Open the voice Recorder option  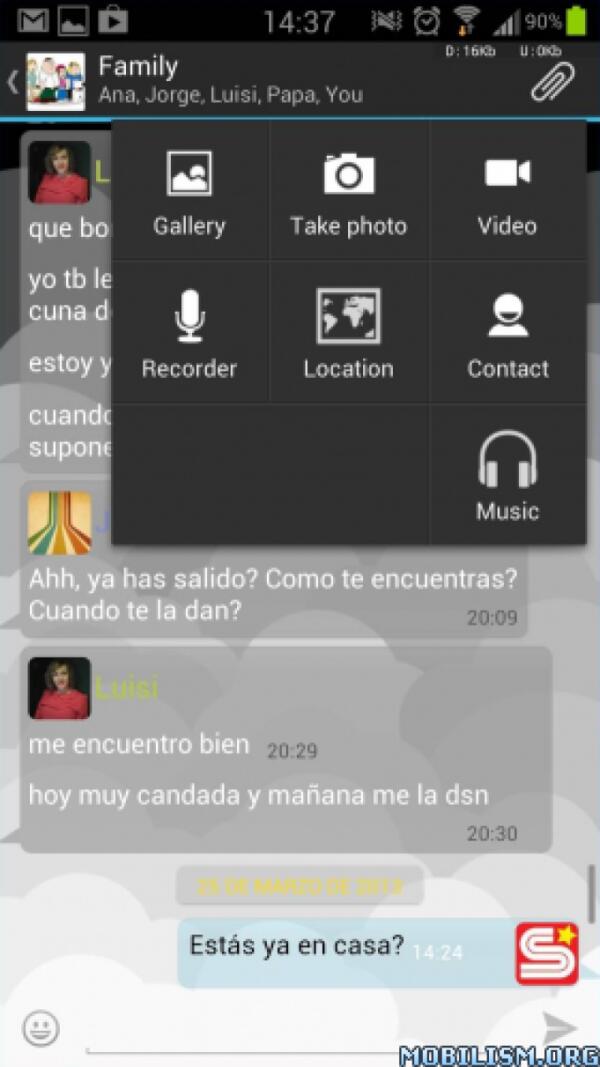click(189, 335)
